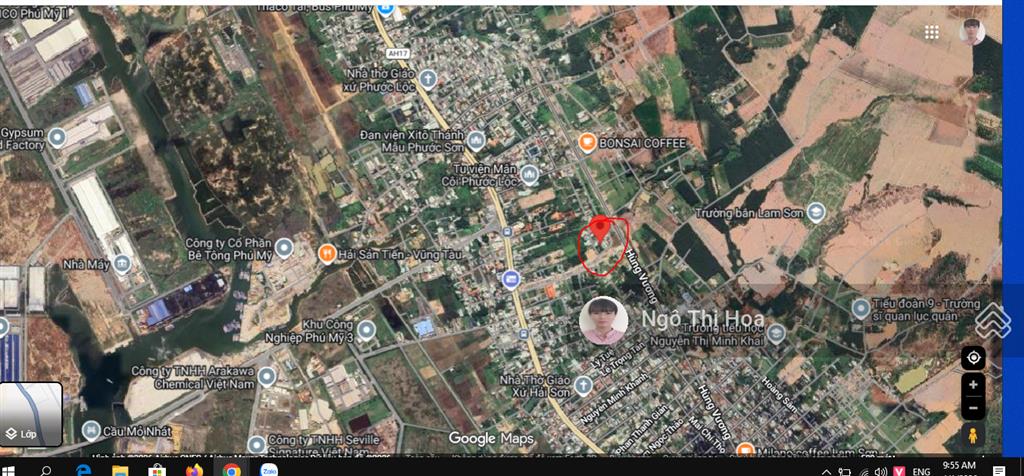Open the BONSAI COFFEE place marker
Image resolution: width=1024 pixels, height=476 pixels.
589,143
